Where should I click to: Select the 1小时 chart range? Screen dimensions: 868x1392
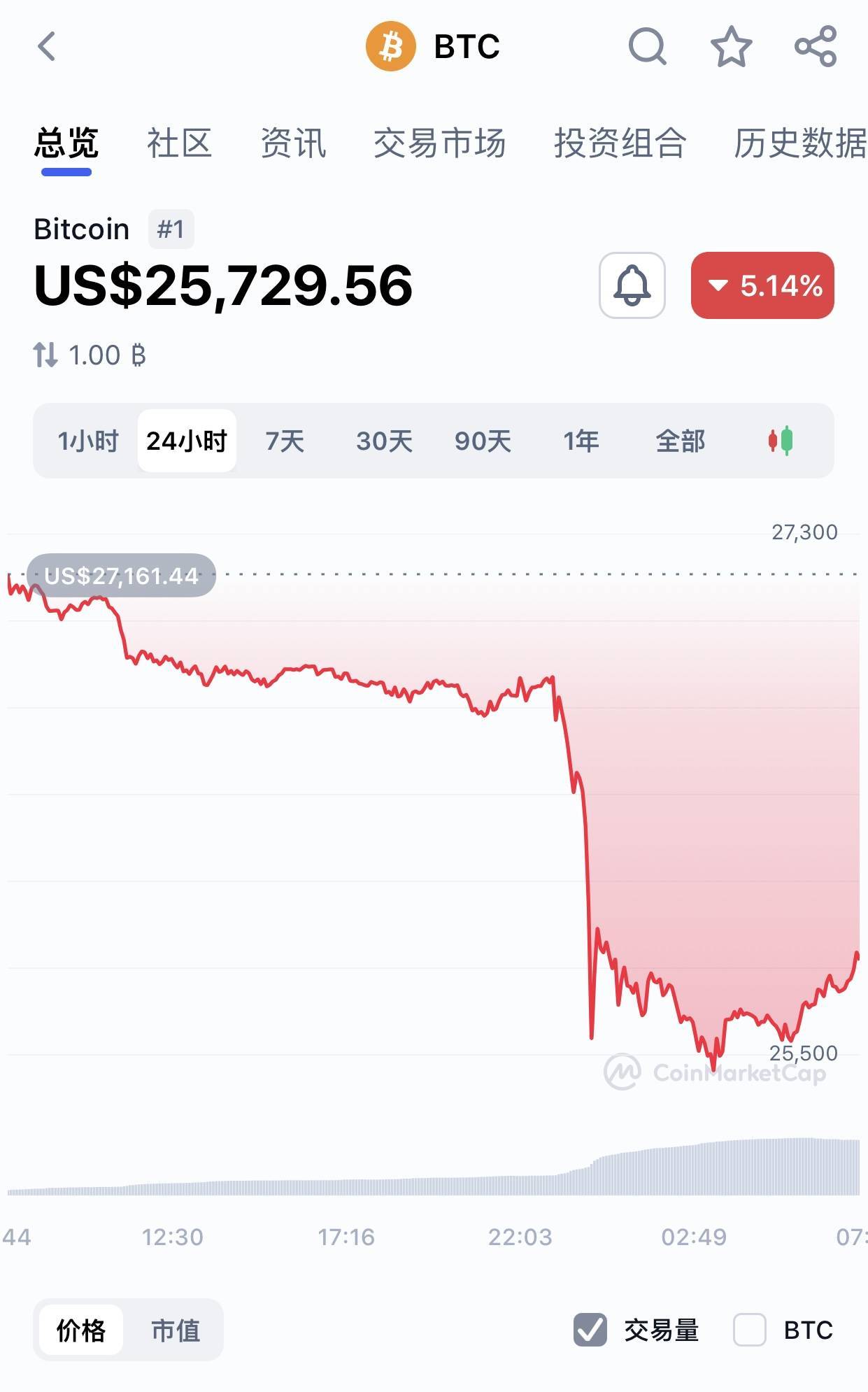click(x=88, y=441)
